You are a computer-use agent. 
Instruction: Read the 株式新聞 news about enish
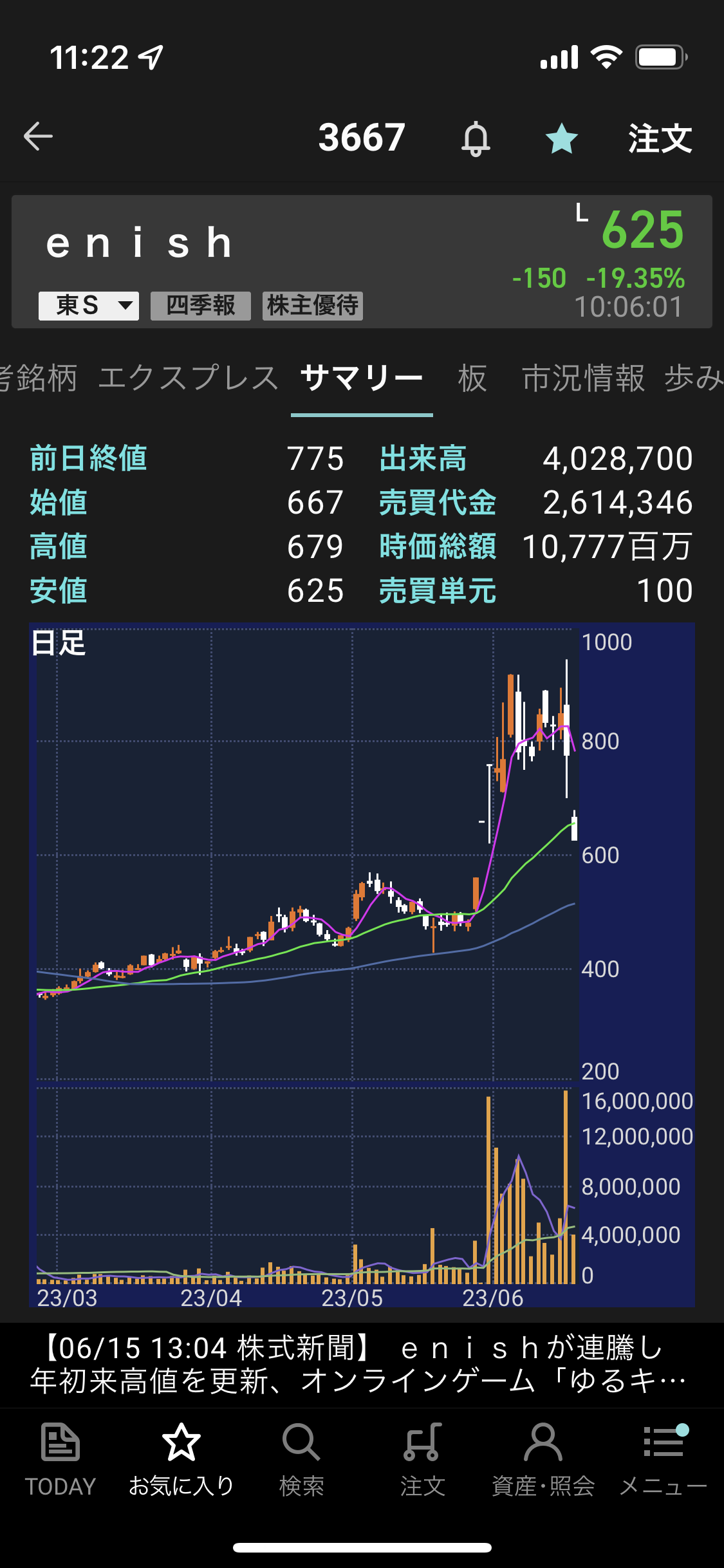point(362,1365)
